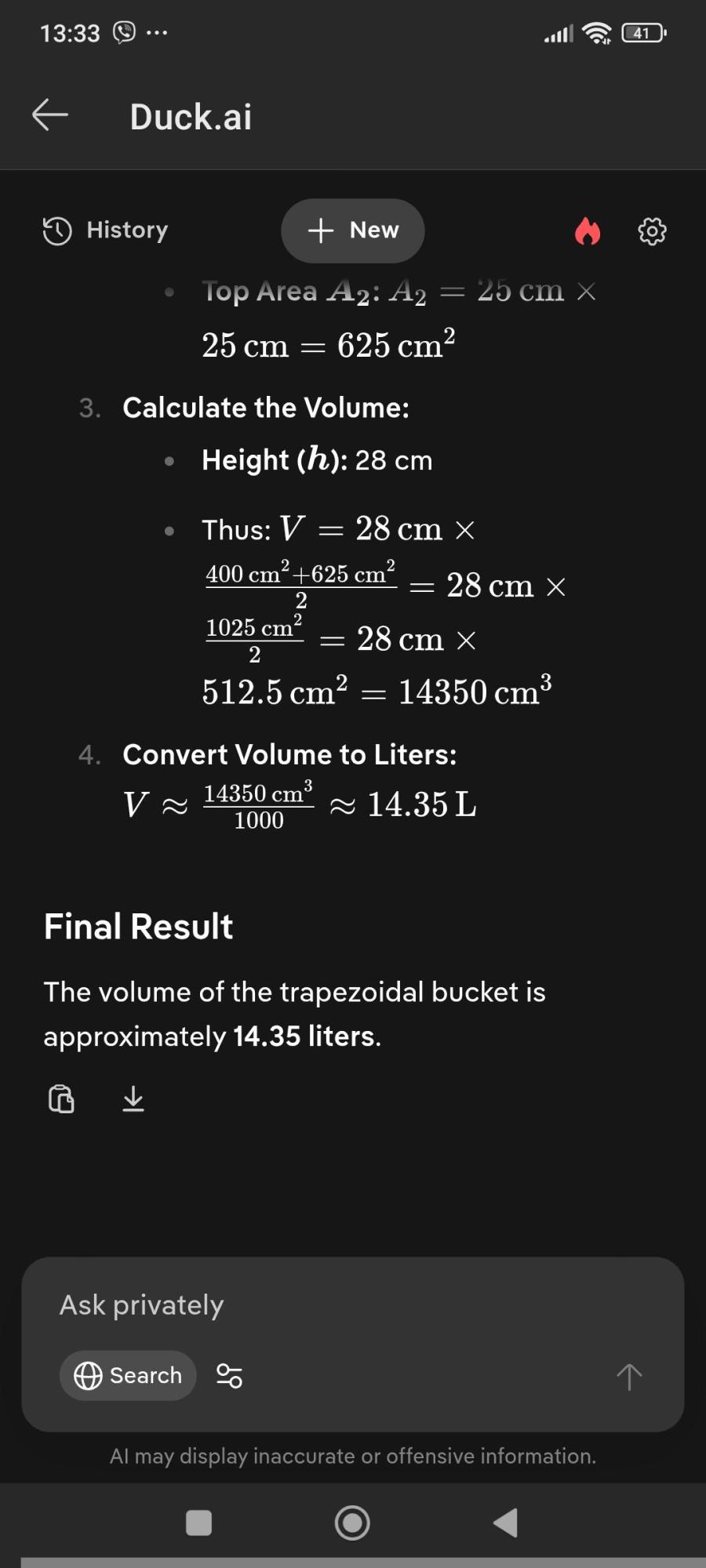
Task: Open model options sliders icon
Action: pyautogui.click(x=229, y=1376)
